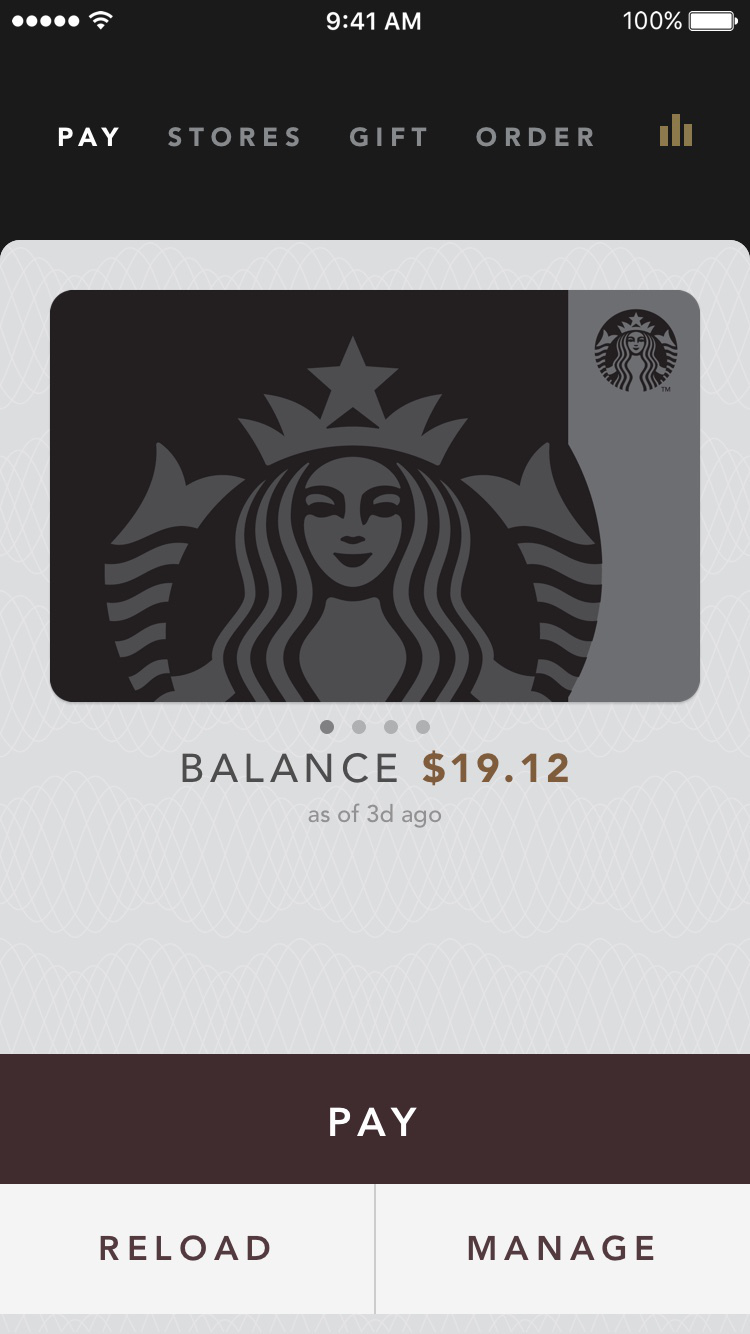Tap the large brown Pay button
Image resolution: width=750 pixels, height=1334 pixels.
tap(375, 1120)
